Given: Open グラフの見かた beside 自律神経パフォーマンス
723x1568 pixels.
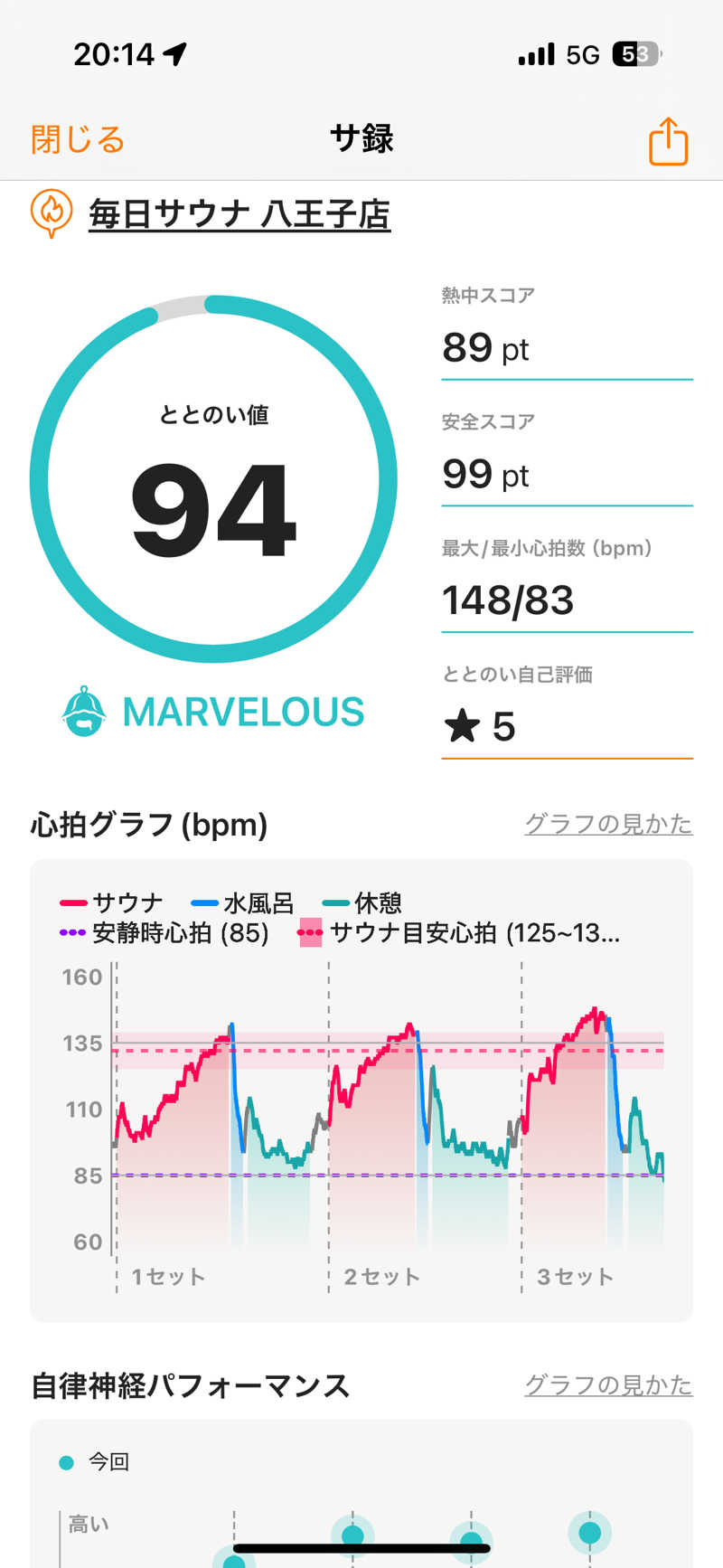Looking at the screenshot, I should [608, 1384].
